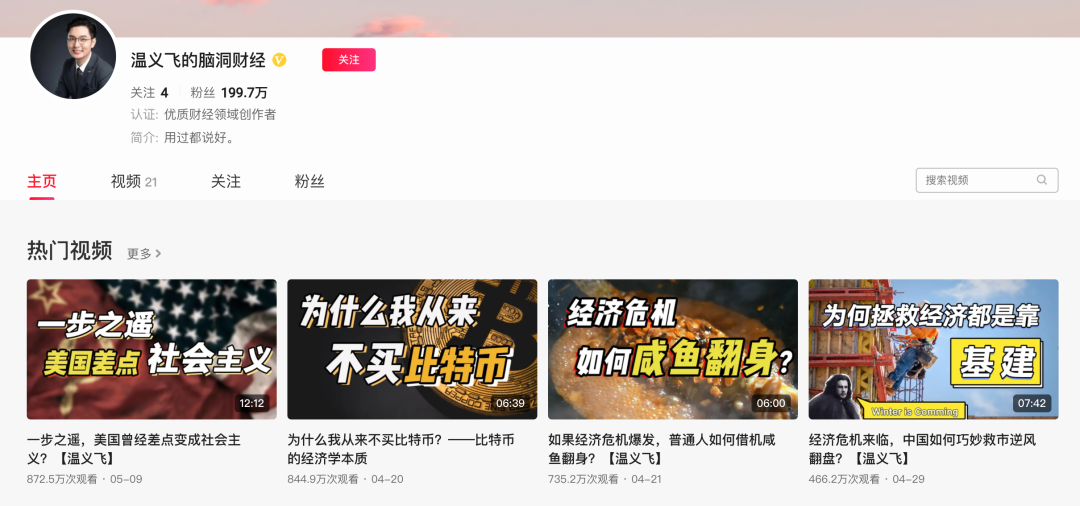This screenshot has width=1080, height=506.
Task: Play the 为什么我从来不买比特币 video
Action: [x=412, y=349]
